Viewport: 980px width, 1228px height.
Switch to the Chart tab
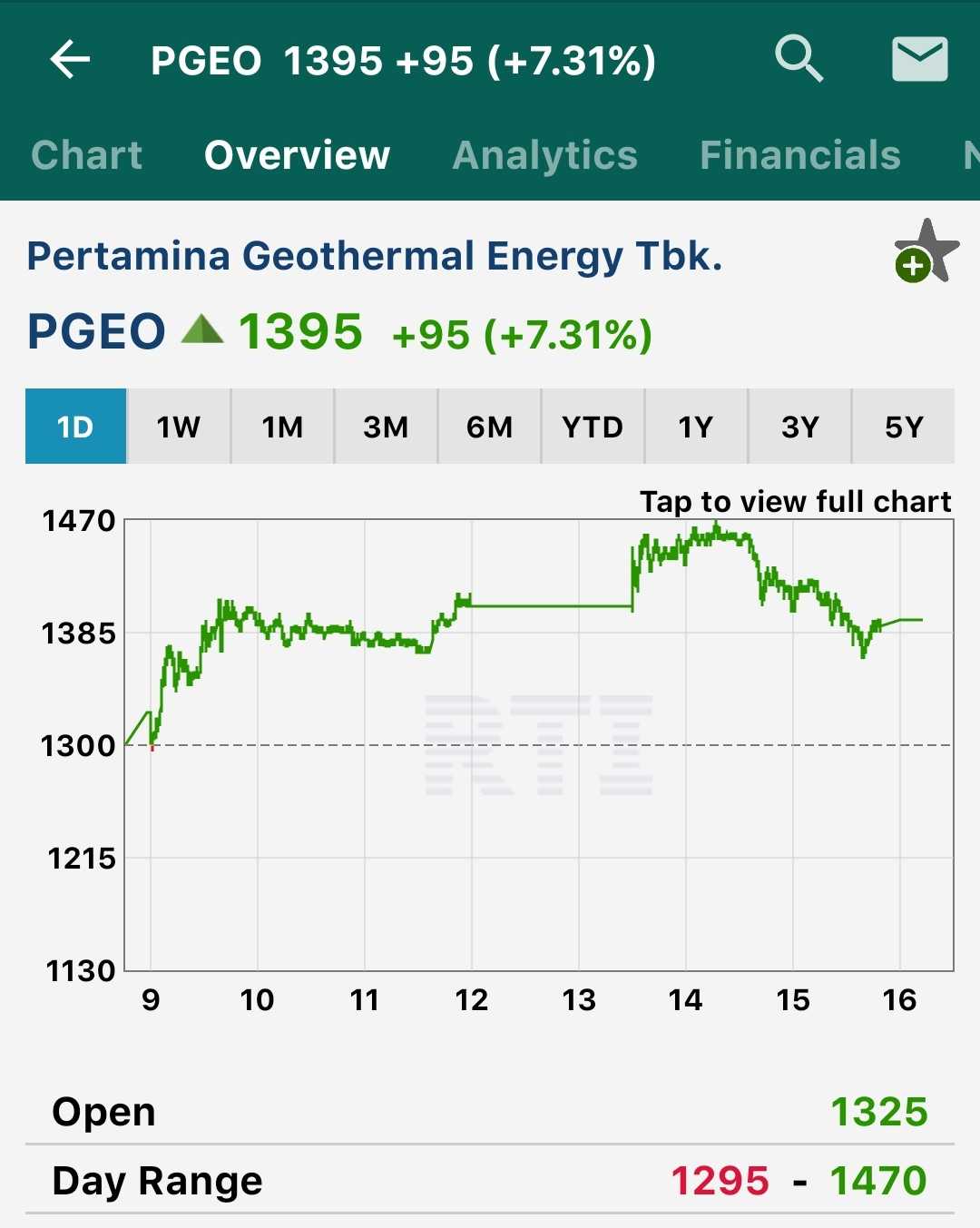[x=86, y=155]
